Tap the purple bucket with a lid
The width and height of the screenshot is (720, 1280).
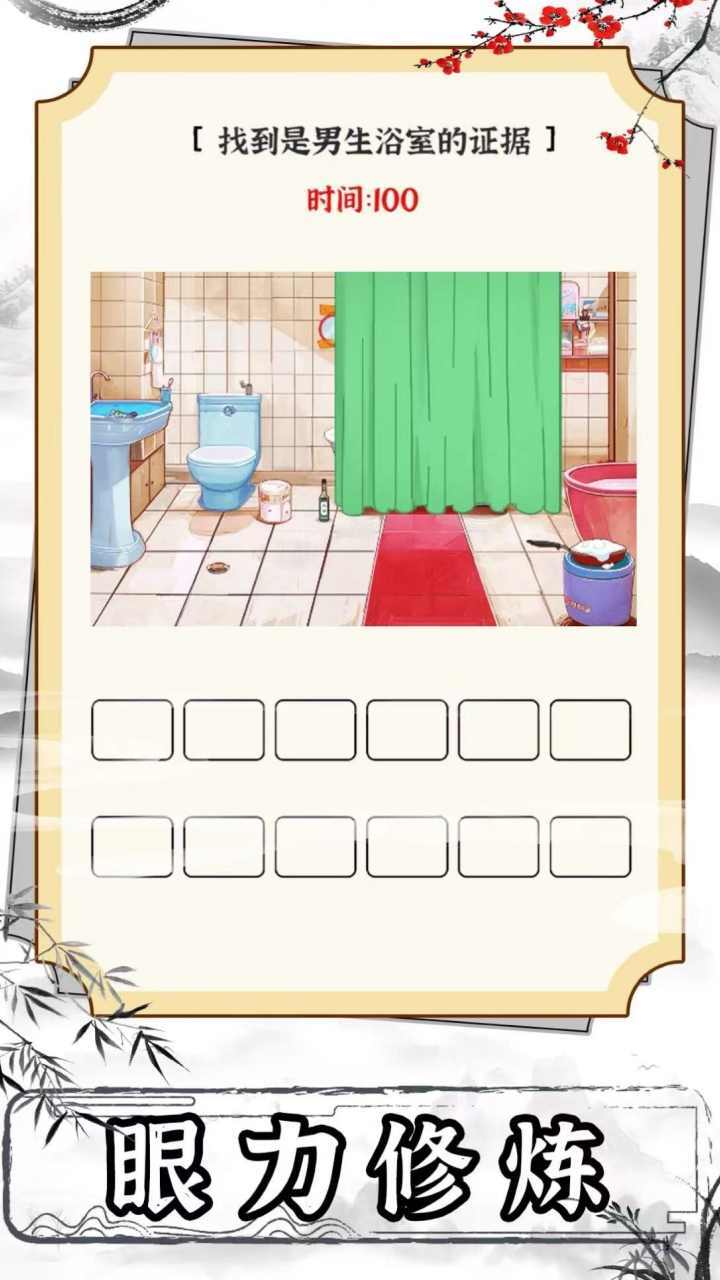pos(597,586)
